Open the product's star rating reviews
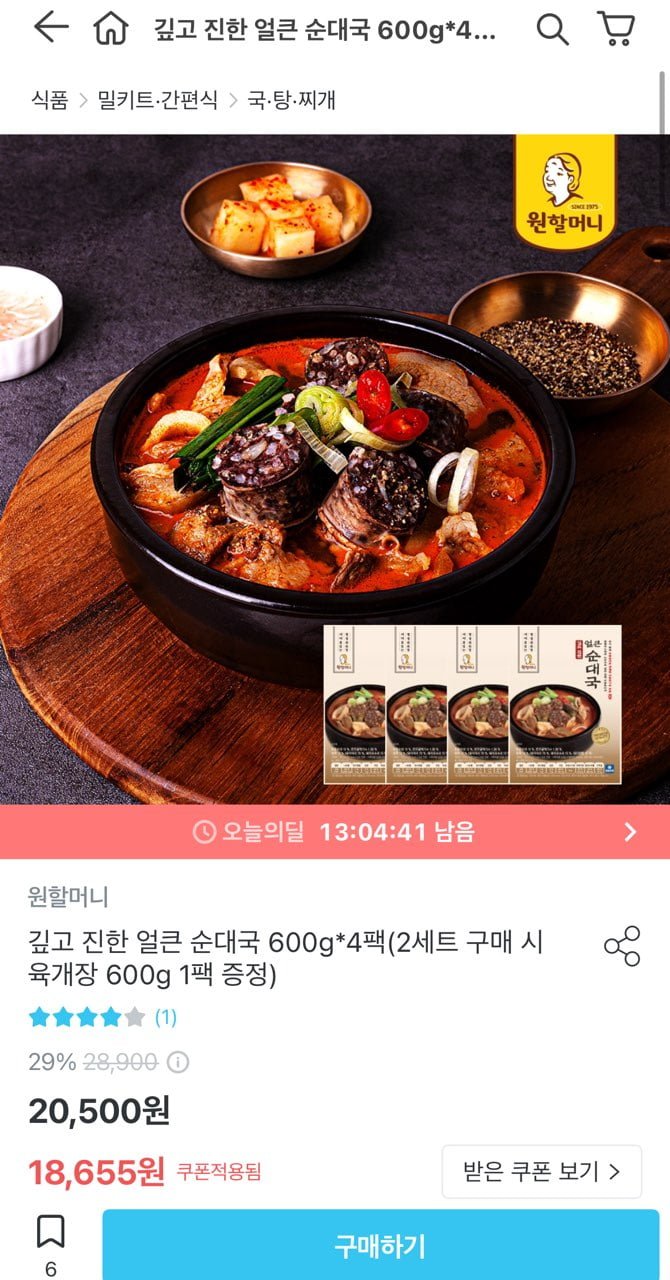The width and height of the screenshot is (670, 1280). pos(102,1017)
